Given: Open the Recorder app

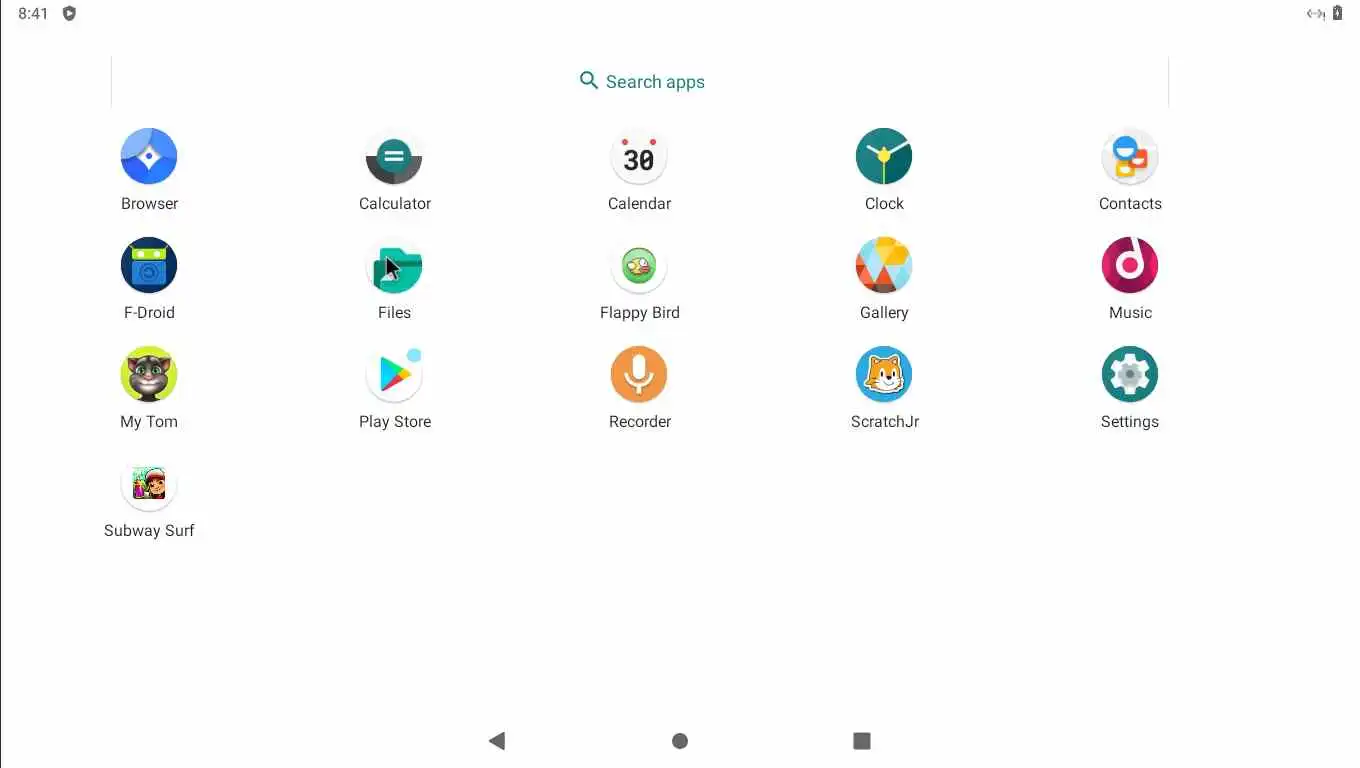Looking at the screenshot, I should (639, 375).
